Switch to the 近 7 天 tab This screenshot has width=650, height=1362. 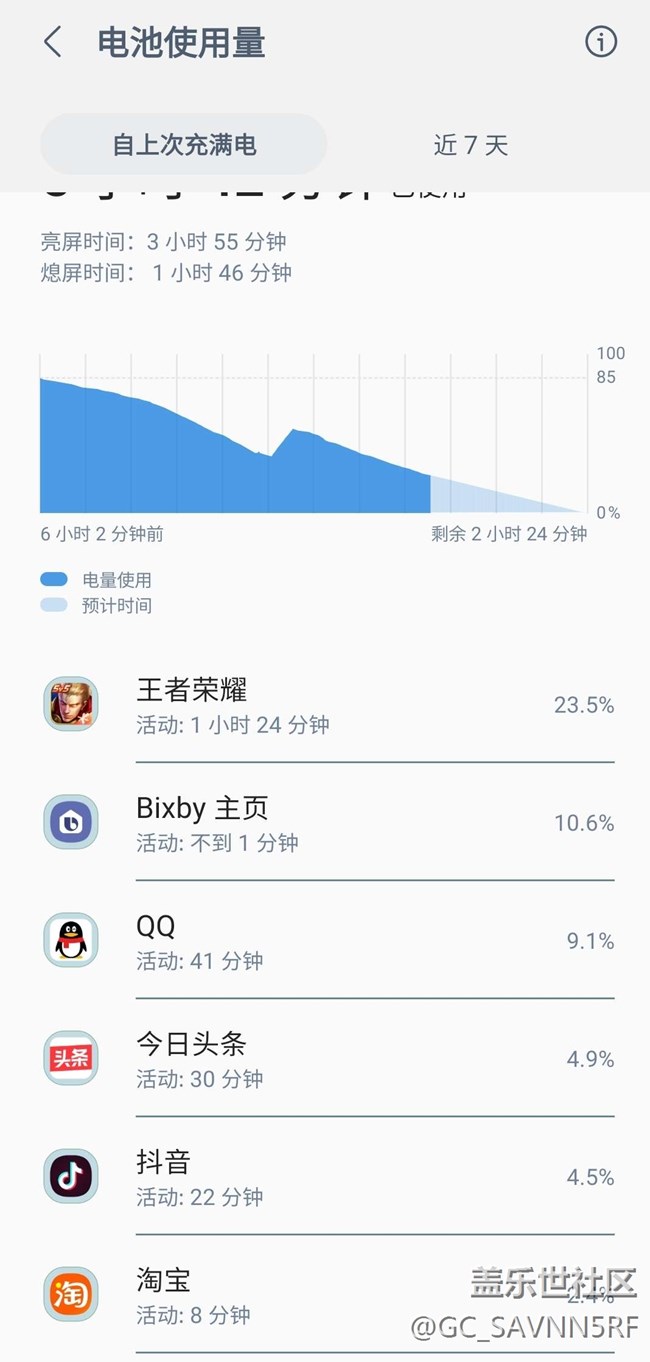(470, 145)
